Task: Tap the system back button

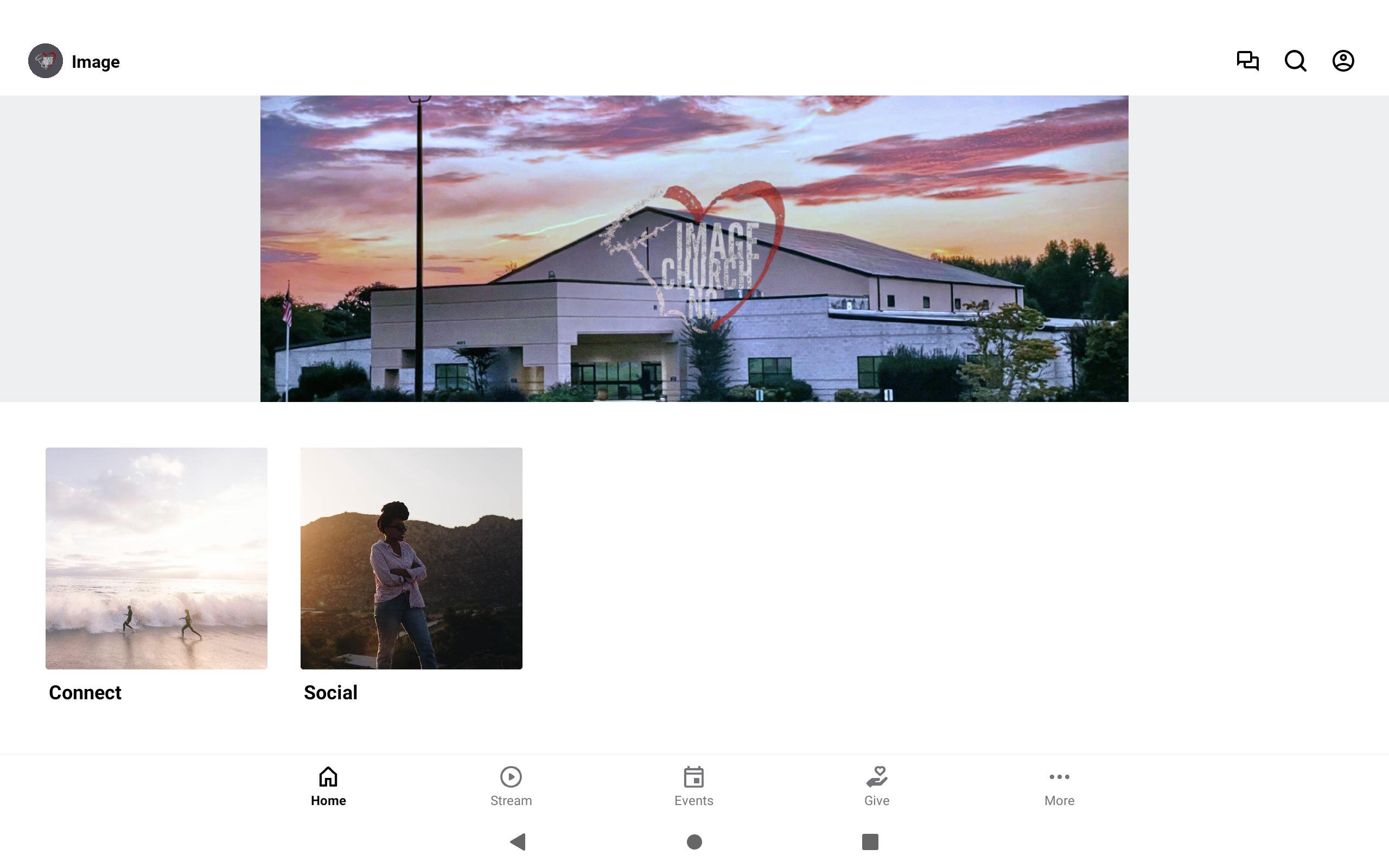Action: (518, 841)
